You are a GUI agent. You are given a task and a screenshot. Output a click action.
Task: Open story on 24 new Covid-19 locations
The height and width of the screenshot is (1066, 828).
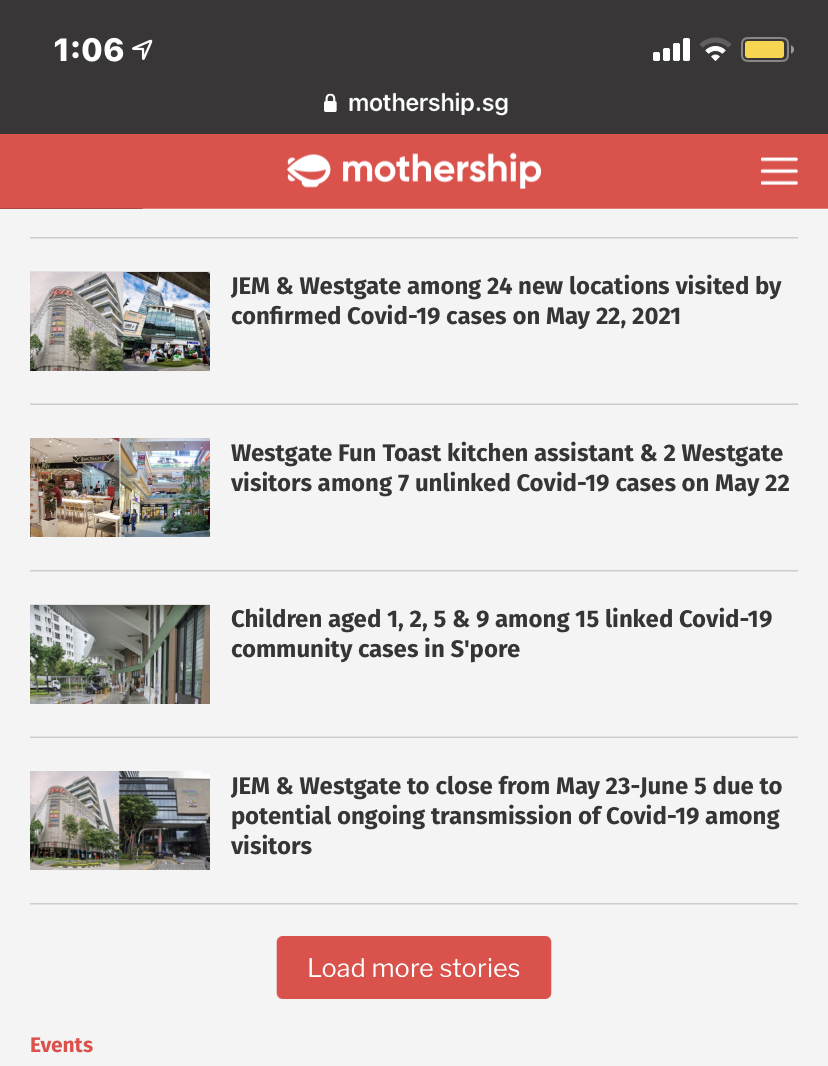pyautogui.click(x=505, y=301)
